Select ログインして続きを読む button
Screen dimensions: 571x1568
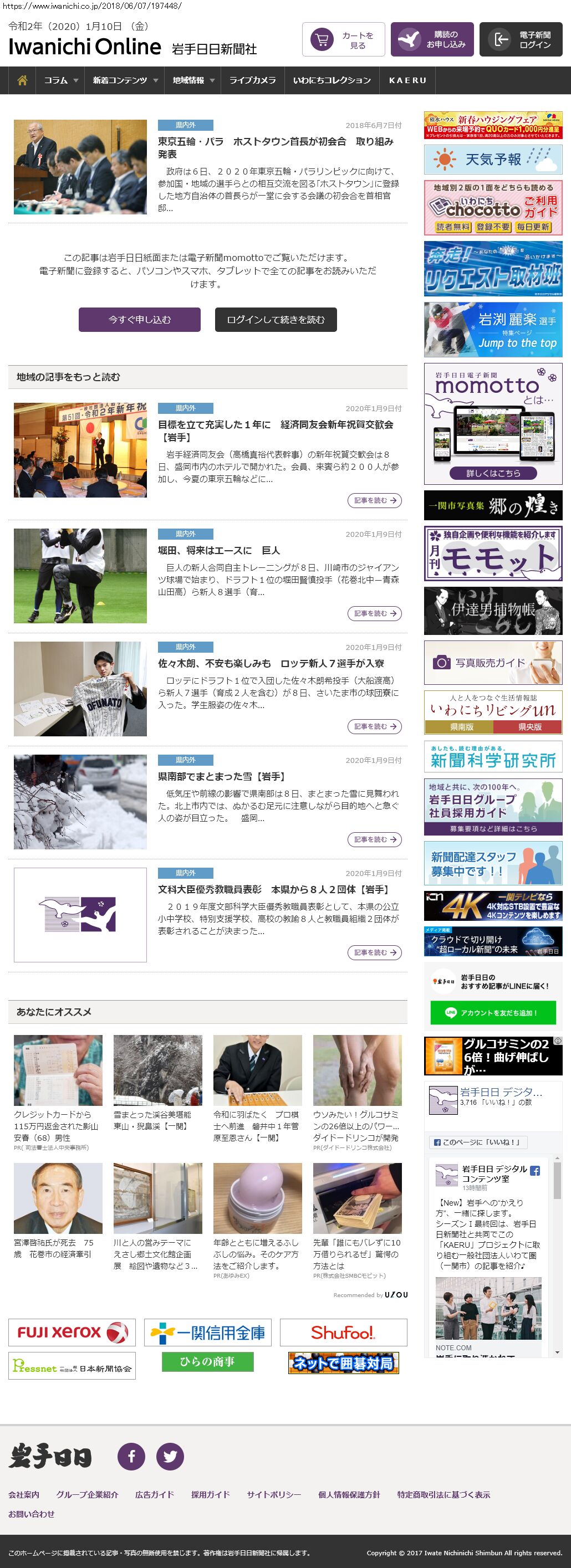pos(276,320)
